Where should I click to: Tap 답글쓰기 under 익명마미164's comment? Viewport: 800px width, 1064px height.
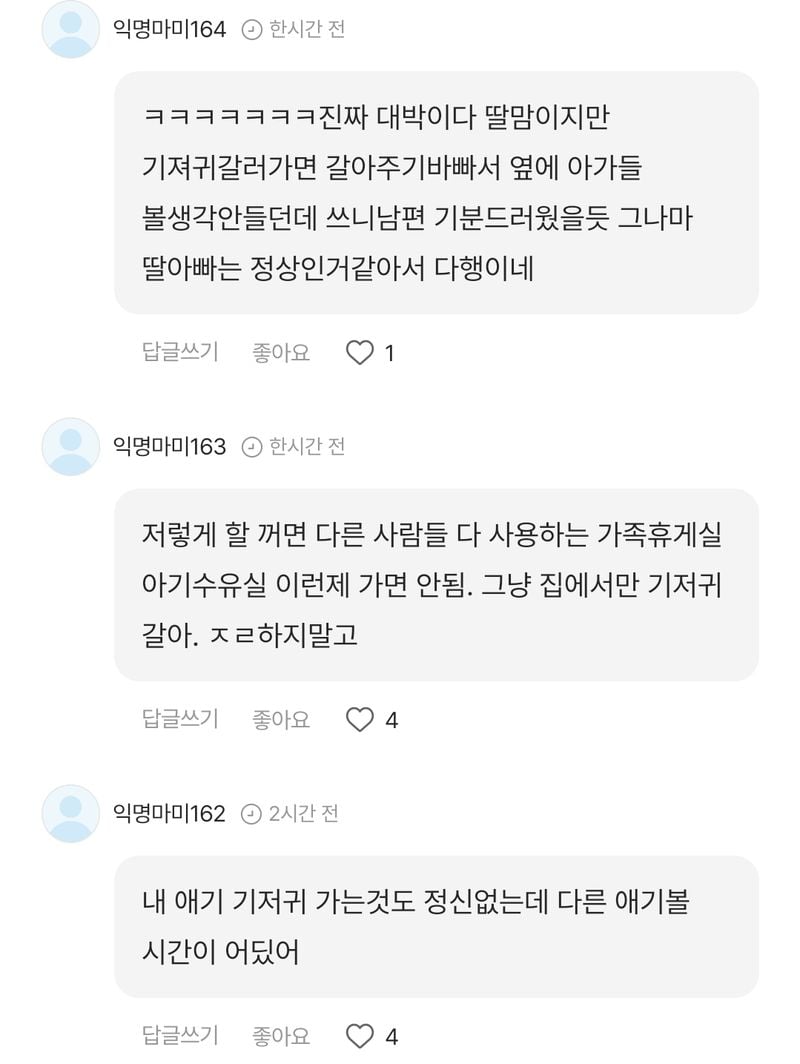point(180,352)
